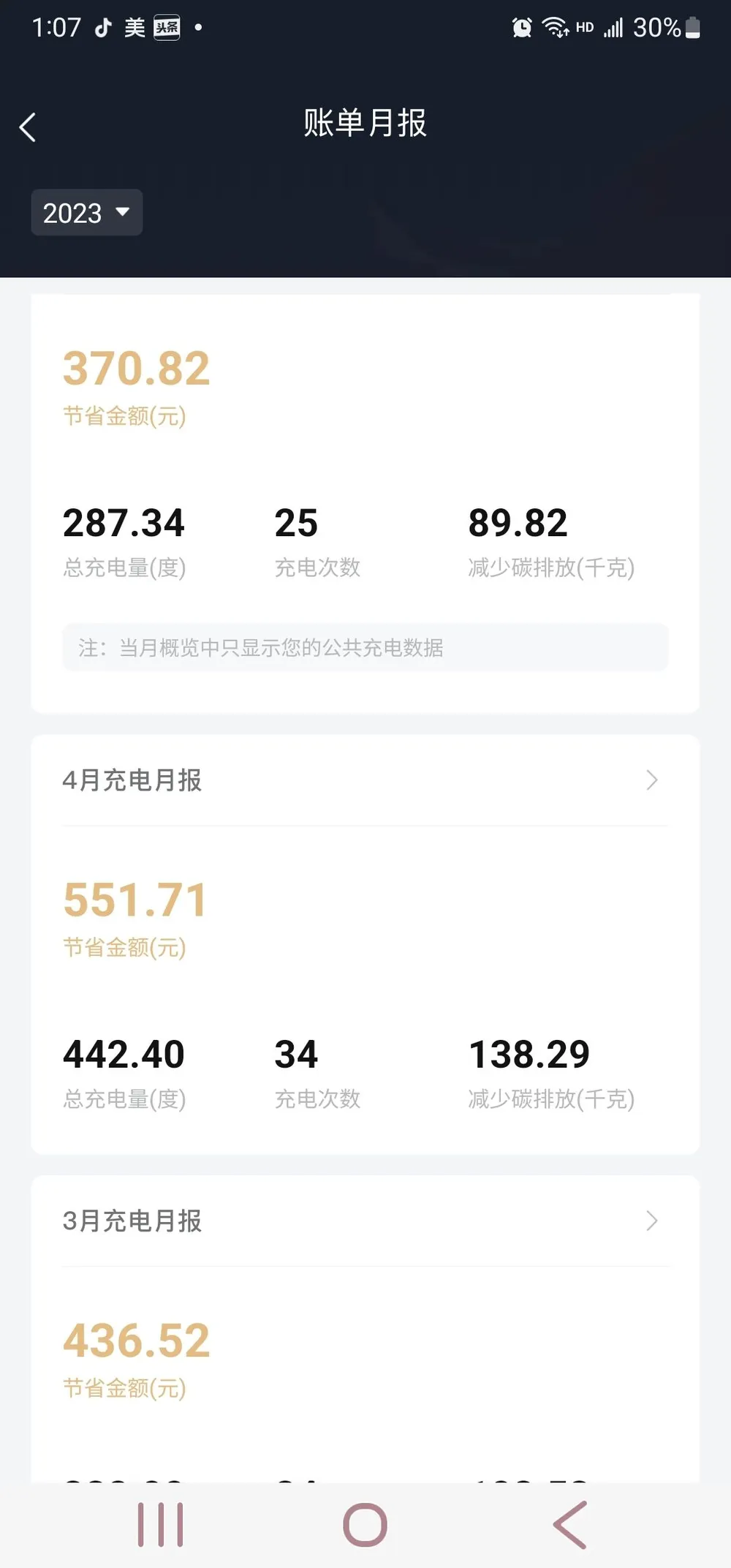The width and height of the screenshot is (731, 1568).
Task: Open the 4月充电月报 report
Action: (x=364, y=780)
